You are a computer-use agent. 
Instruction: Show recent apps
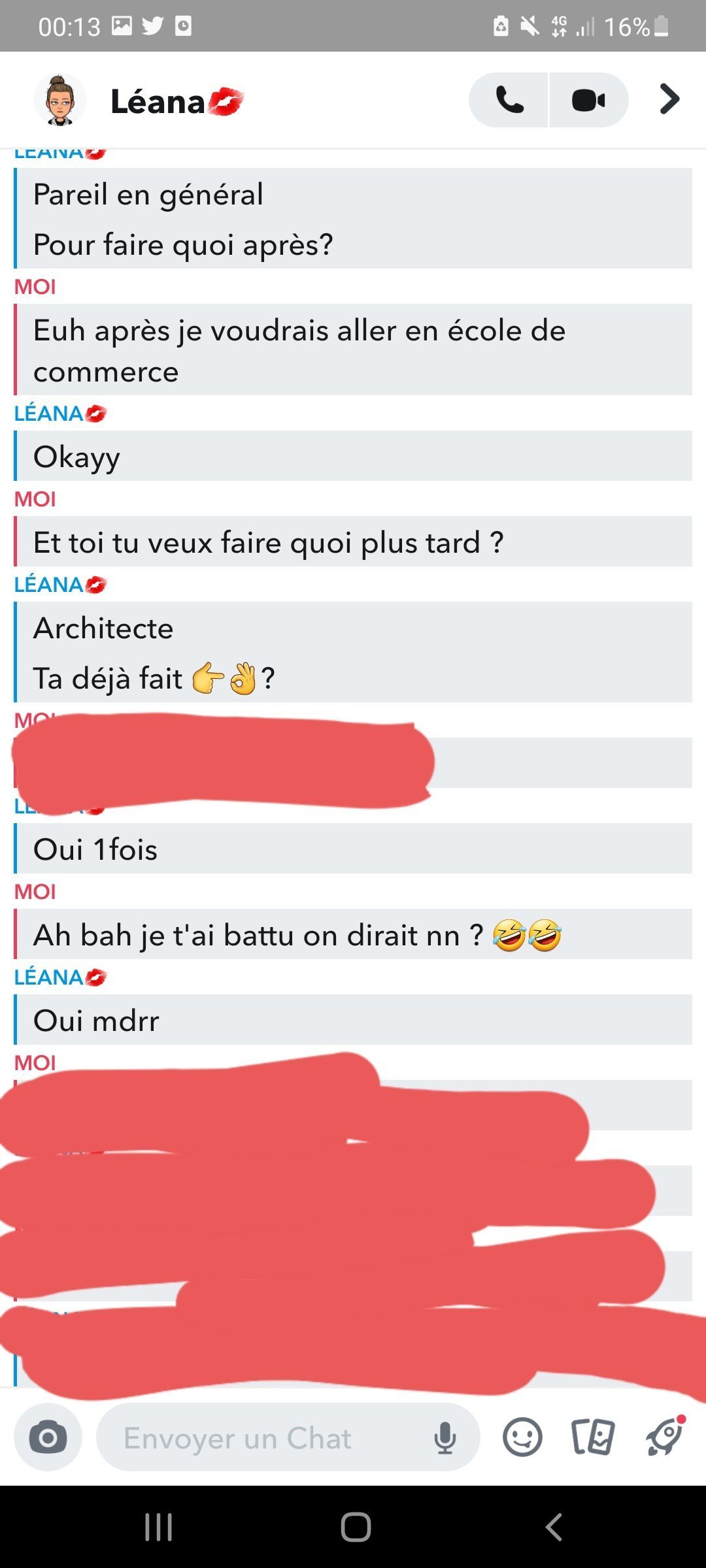pos(158,1527)
